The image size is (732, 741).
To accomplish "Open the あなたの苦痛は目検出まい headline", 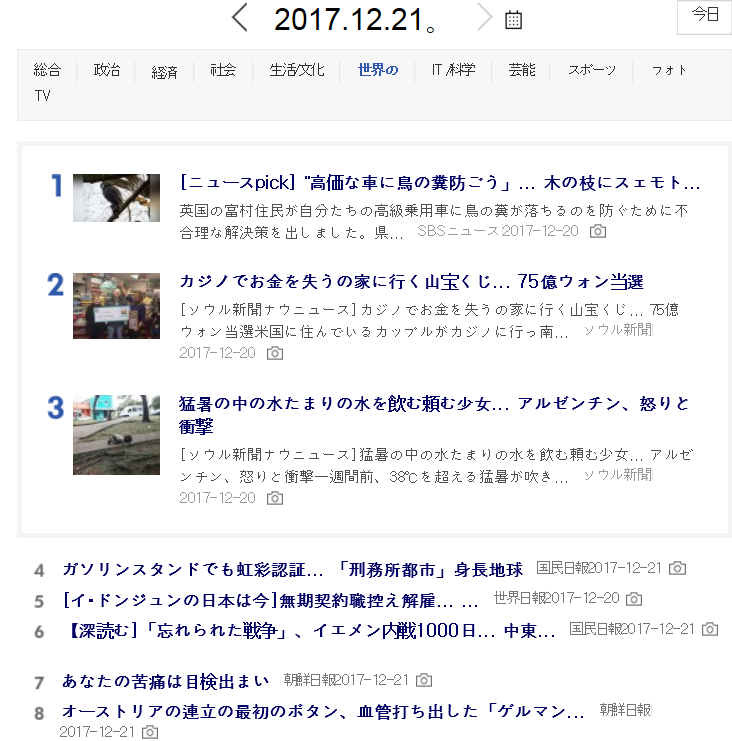I will click(x=166, y=681).
